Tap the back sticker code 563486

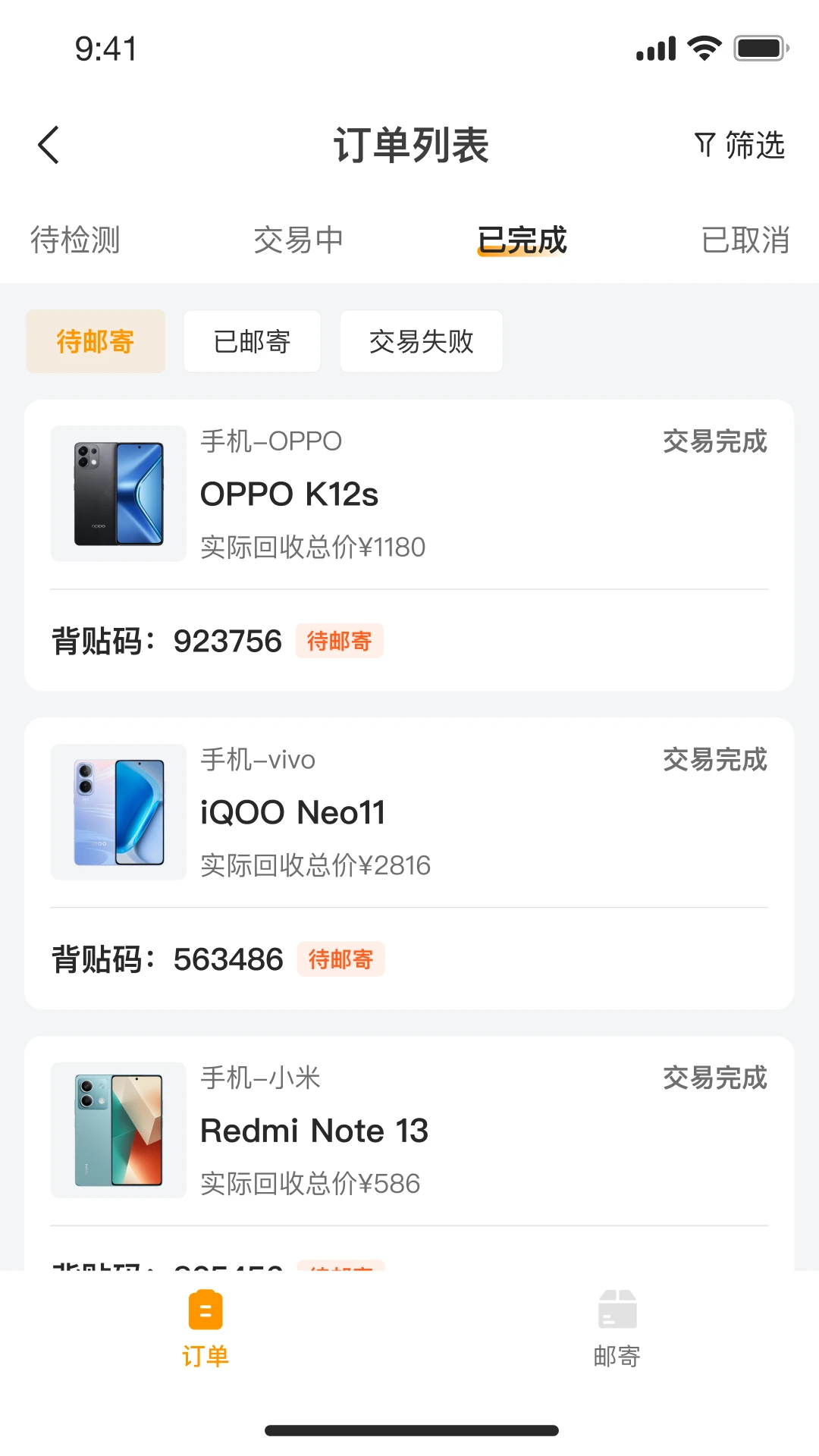[x=227, y=959]
